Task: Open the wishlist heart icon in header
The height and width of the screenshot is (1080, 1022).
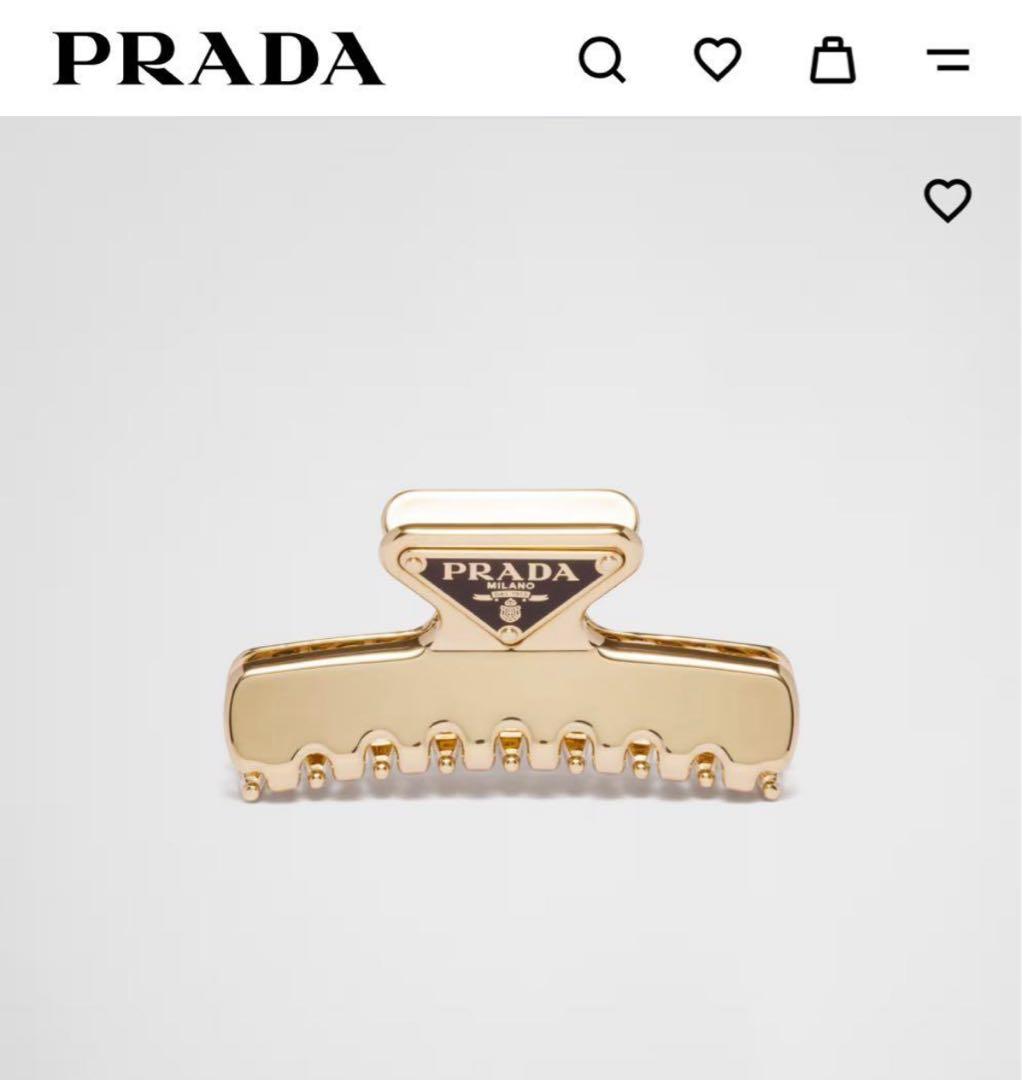Action: pyautogui.click(x=716, y=60)
